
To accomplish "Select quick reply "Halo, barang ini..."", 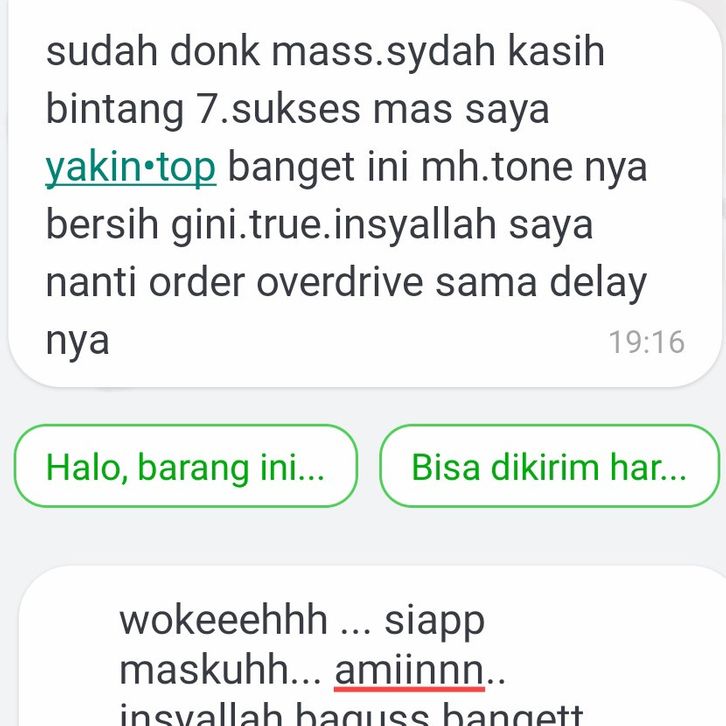I will click(x=185, y=466).
